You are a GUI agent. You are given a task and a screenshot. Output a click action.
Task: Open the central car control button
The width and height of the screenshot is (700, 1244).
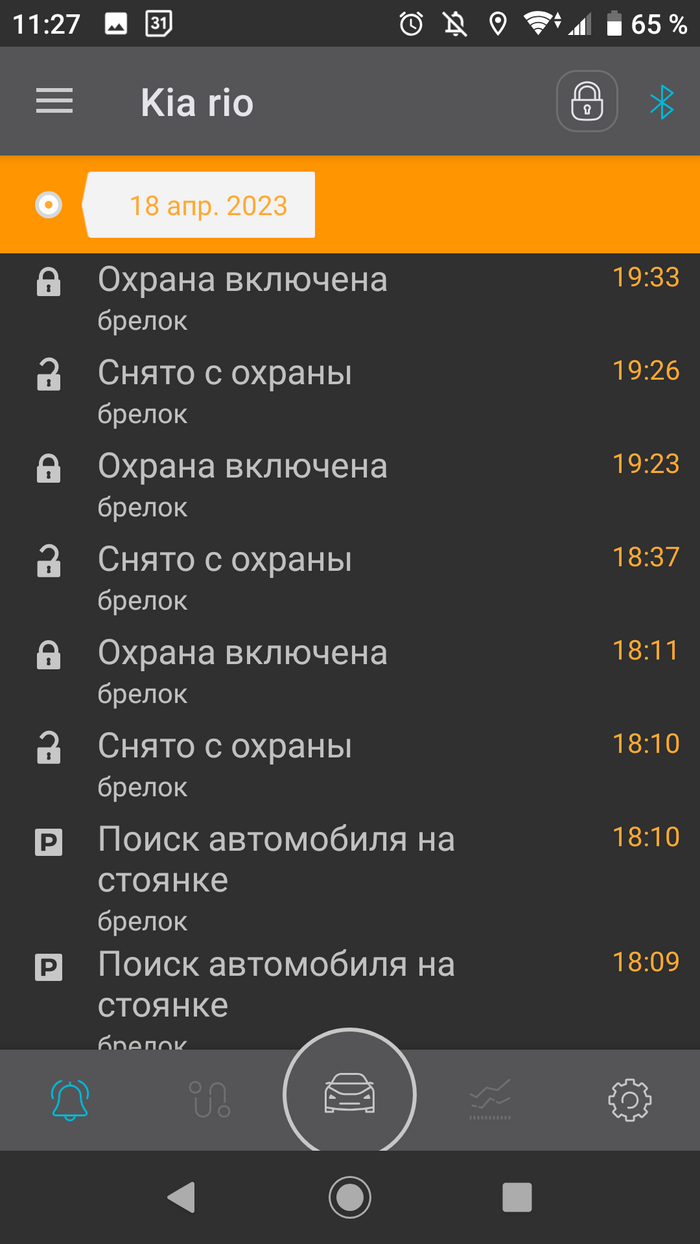coord(350,1093)
